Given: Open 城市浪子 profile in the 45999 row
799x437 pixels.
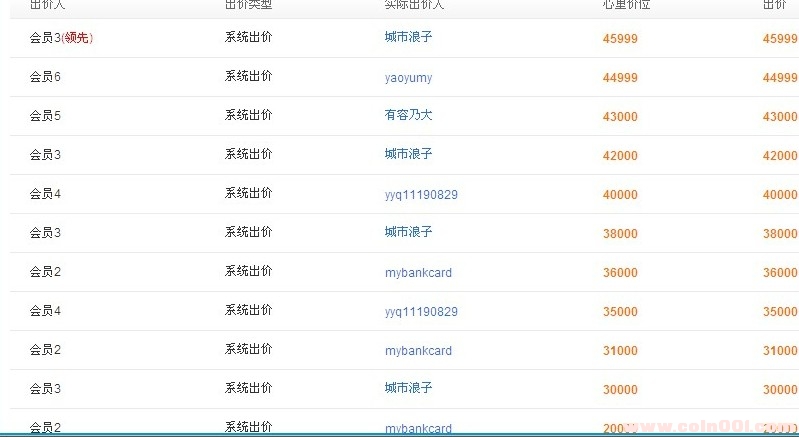Looking at the screenshot, I should (x=408, y=37).
